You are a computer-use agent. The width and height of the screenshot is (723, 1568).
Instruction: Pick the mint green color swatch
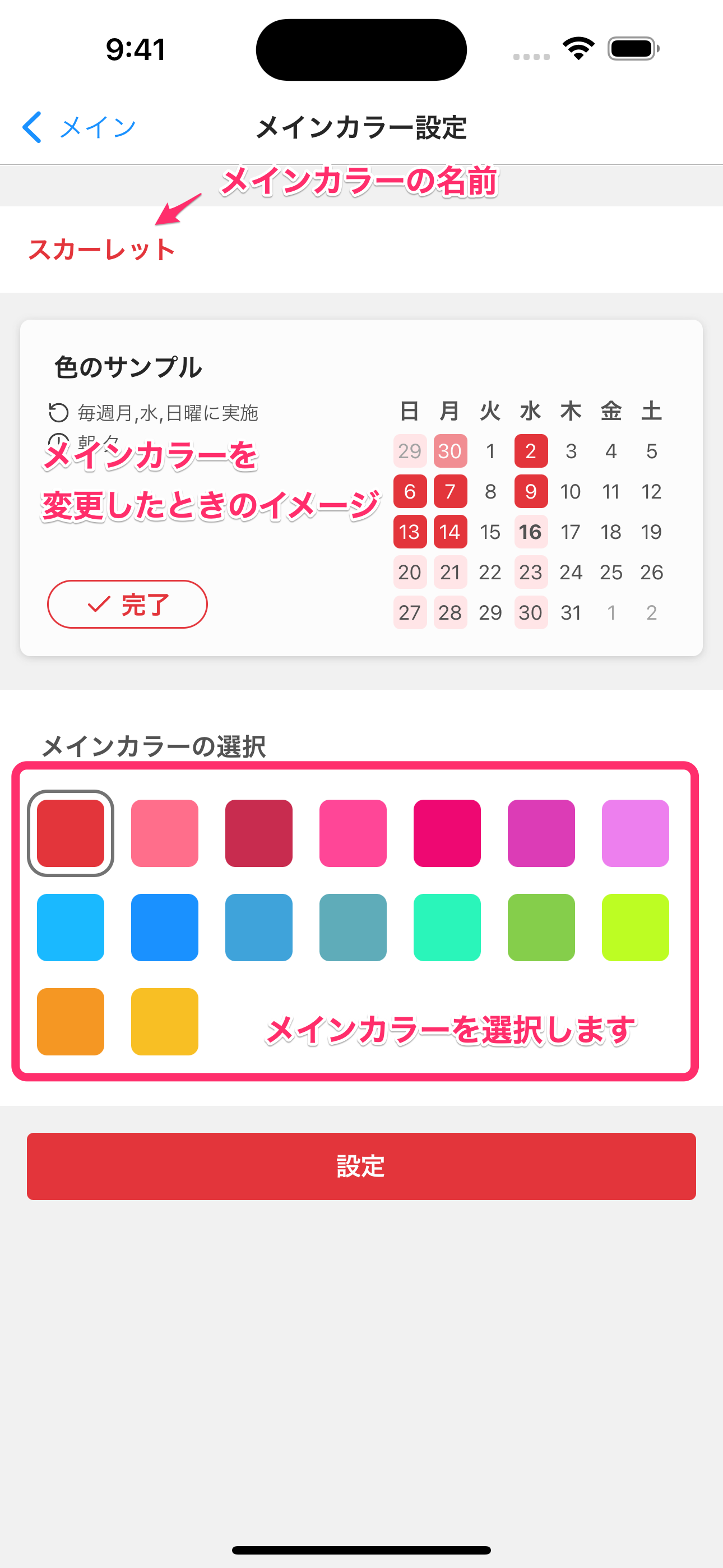click(x=447, y=927)
